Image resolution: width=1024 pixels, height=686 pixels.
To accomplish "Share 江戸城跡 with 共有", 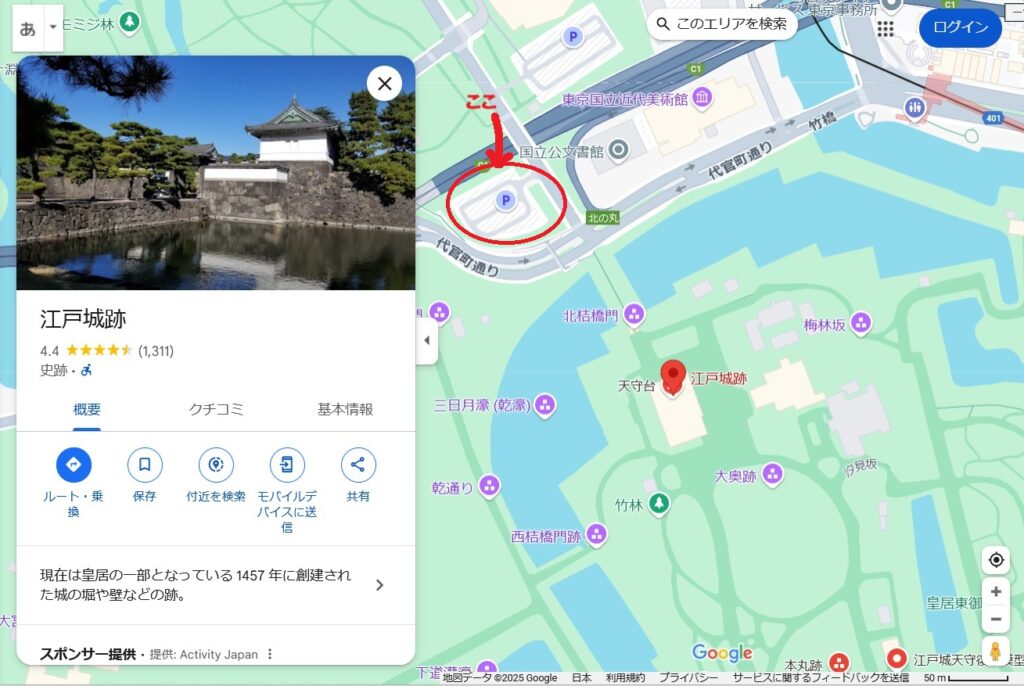I will point(358,465).
